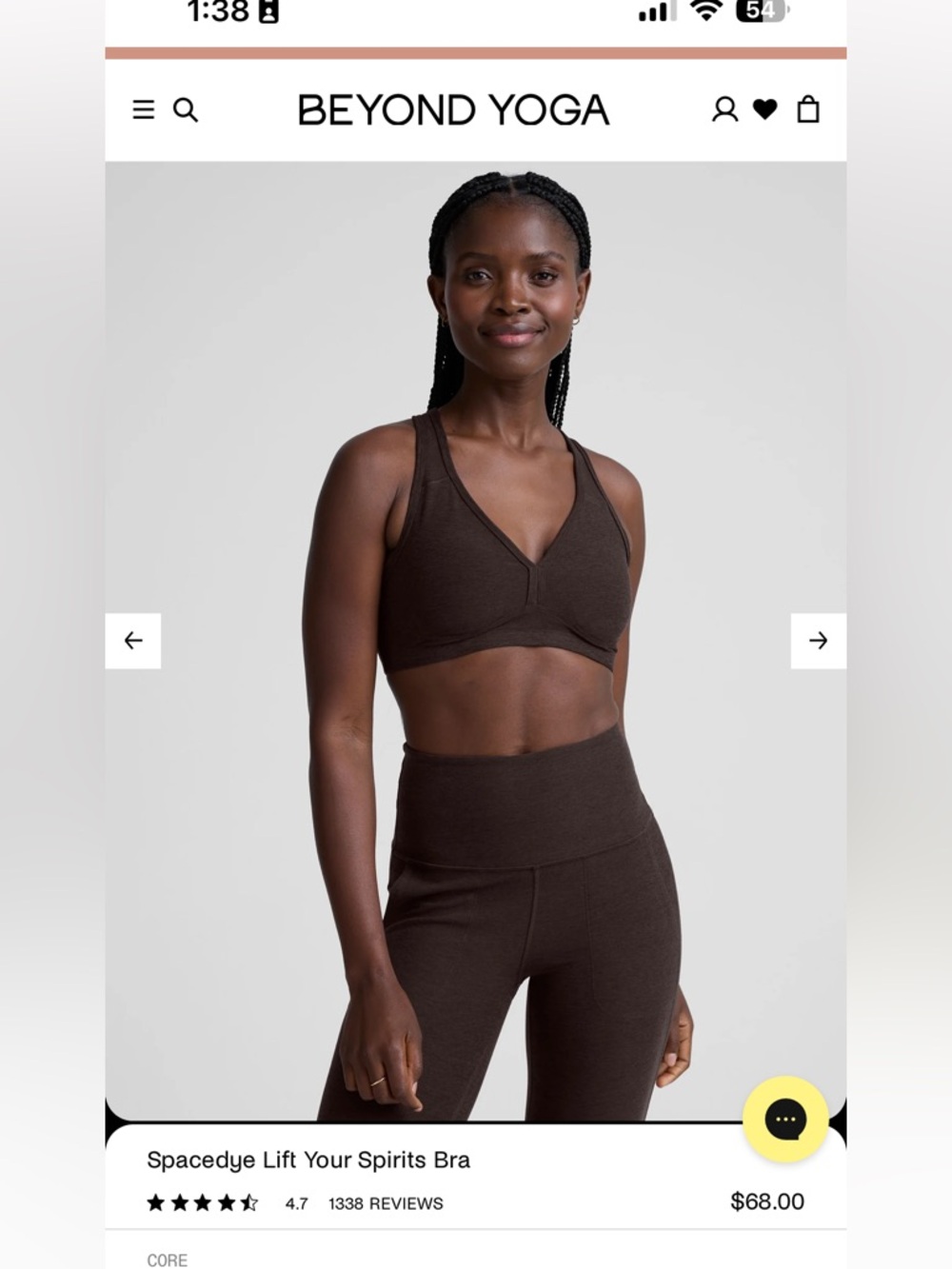The width and height of the screenshot is (952, 1269).
Task: Click the 4.7 rating value
Action: point(295,1203)
